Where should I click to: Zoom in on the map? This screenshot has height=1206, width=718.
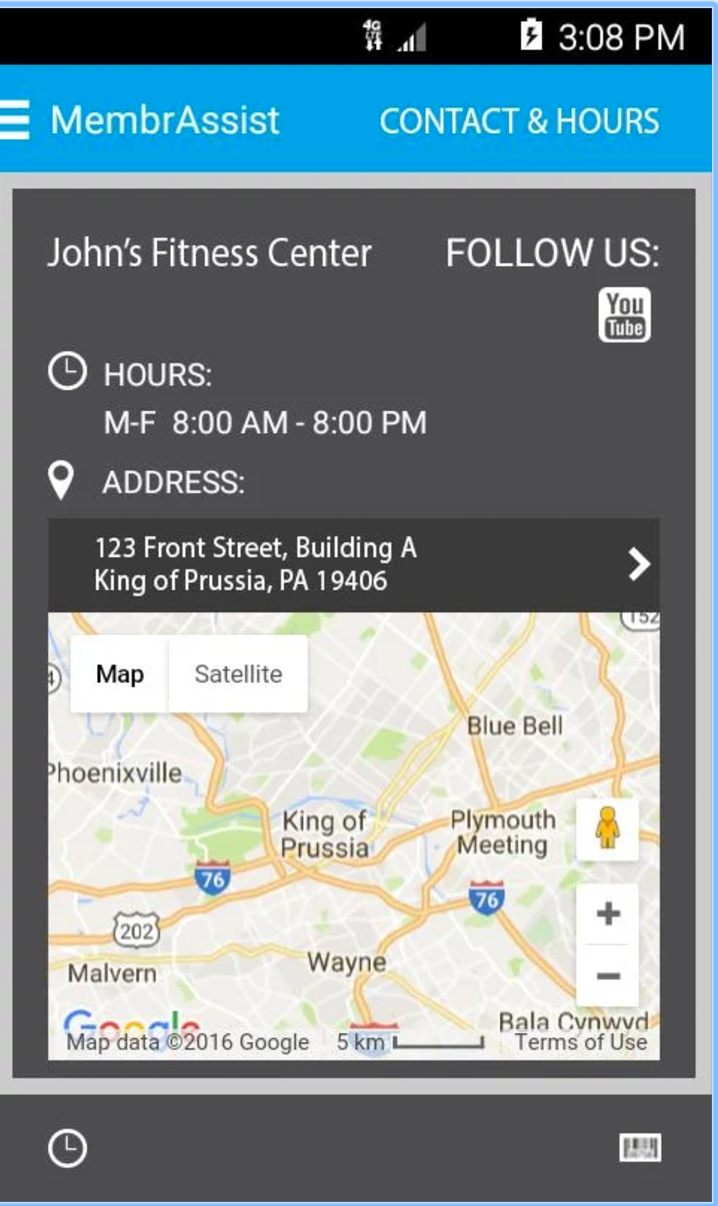[607, 914]
